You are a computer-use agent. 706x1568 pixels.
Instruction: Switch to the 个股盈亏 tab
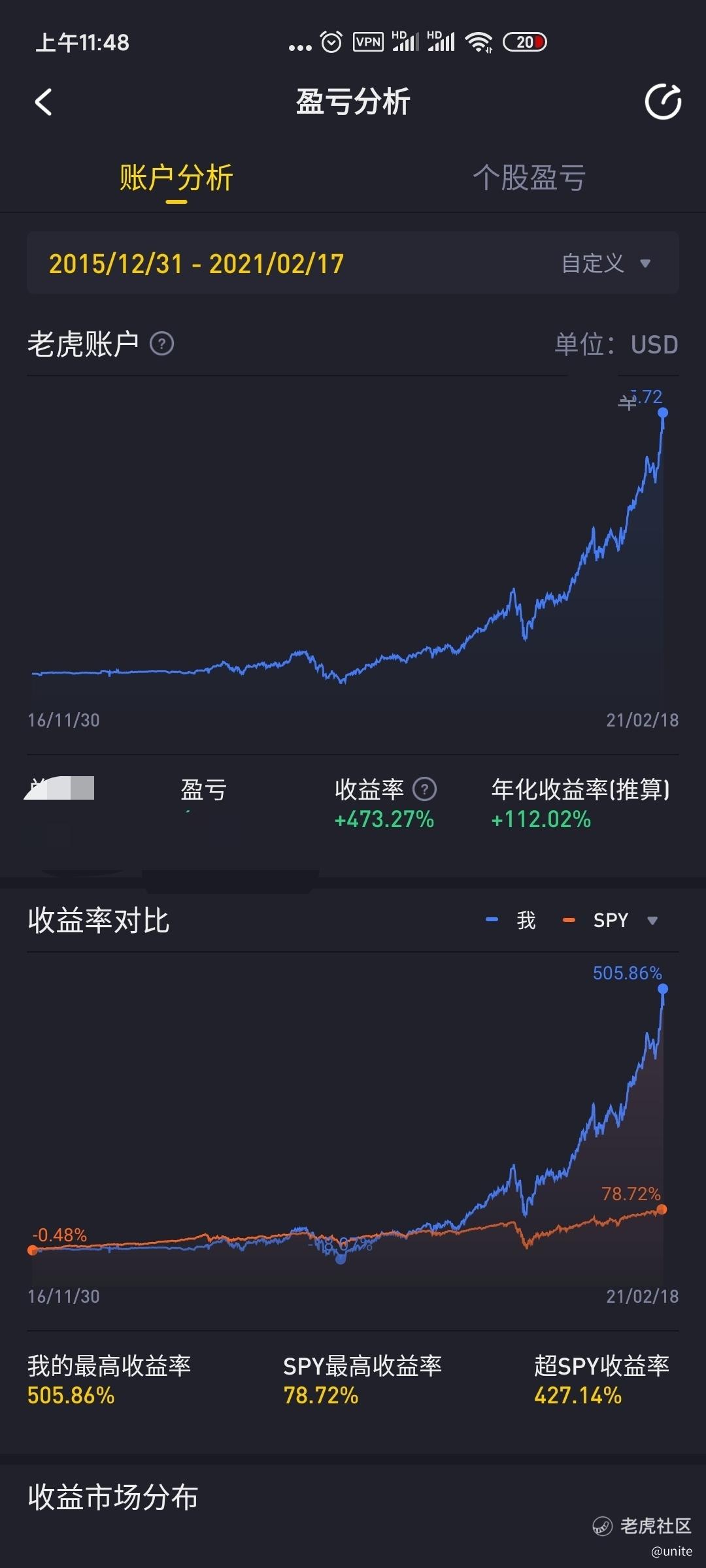coord(529,178)
